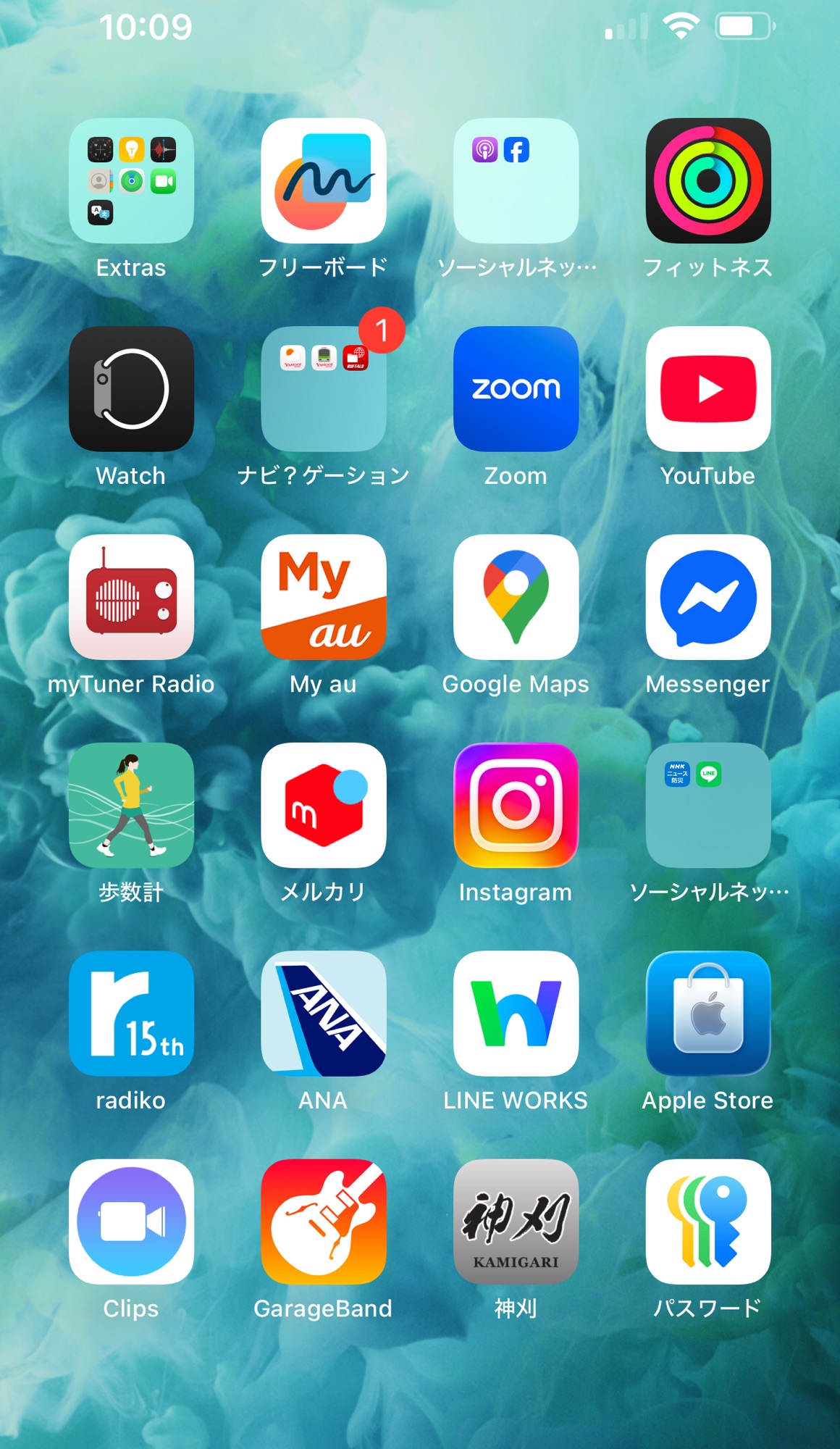840x1449 pixels.
Task: Launch myTuner Radio
Action: 131,597
